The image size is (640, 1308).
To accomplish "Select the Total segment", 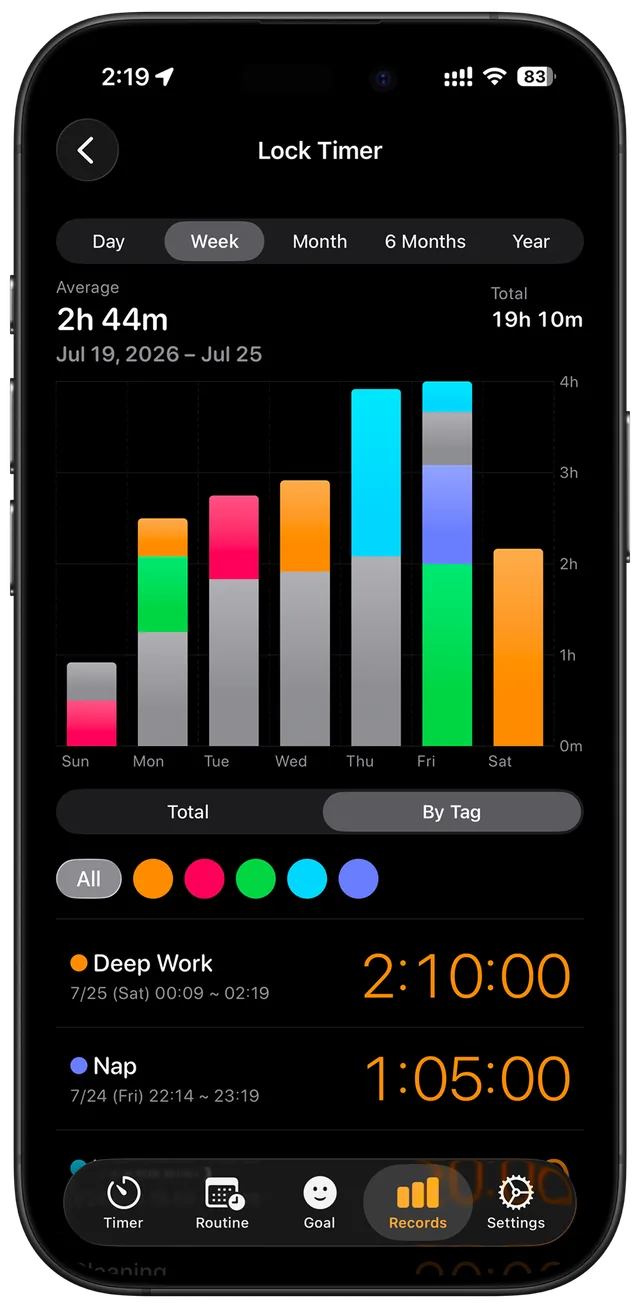I will (188, 812).
